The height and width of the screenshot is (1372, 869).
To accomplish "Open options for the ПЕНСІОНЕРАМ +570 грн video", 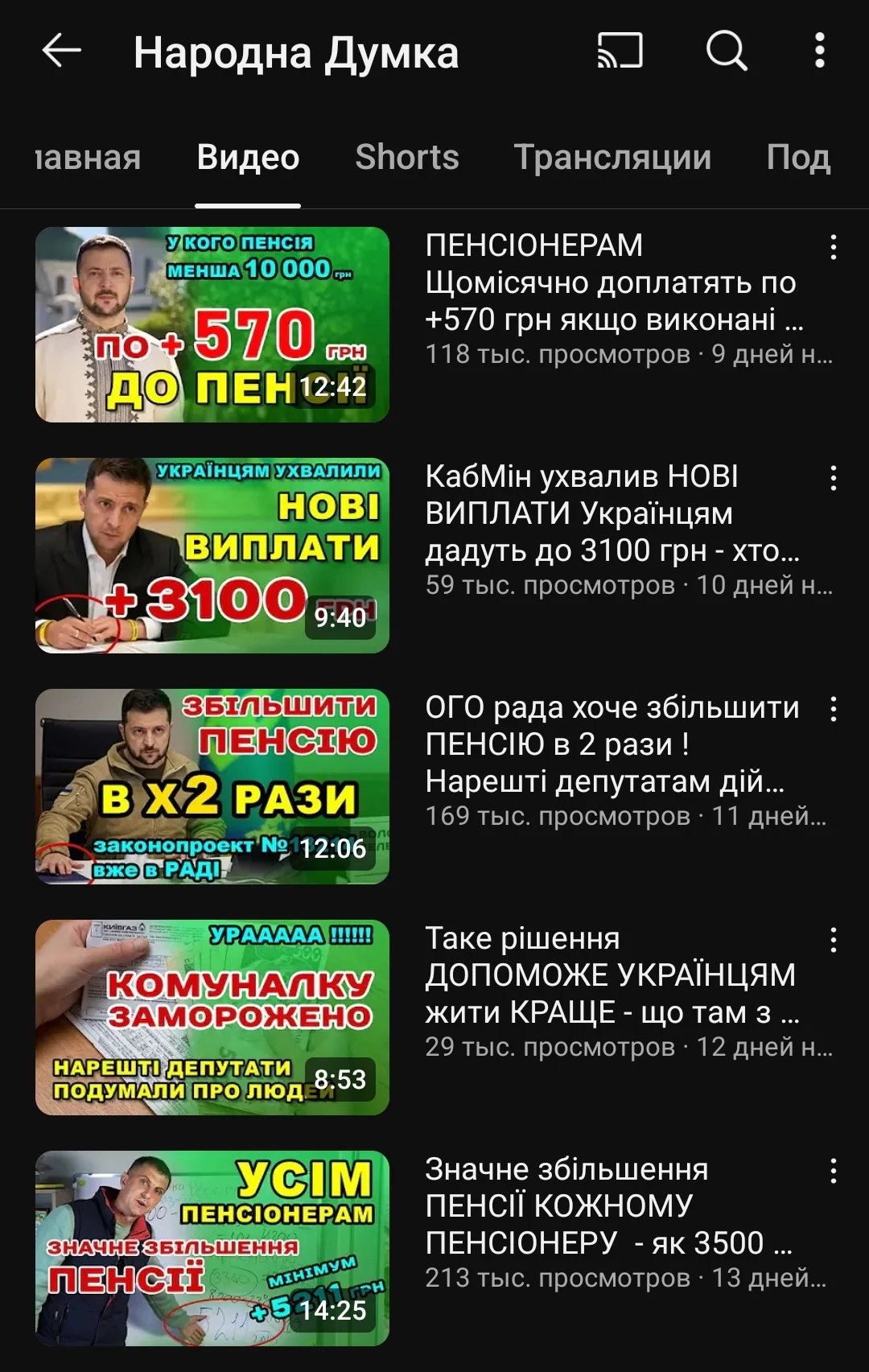I will click(x=834, y=248).
